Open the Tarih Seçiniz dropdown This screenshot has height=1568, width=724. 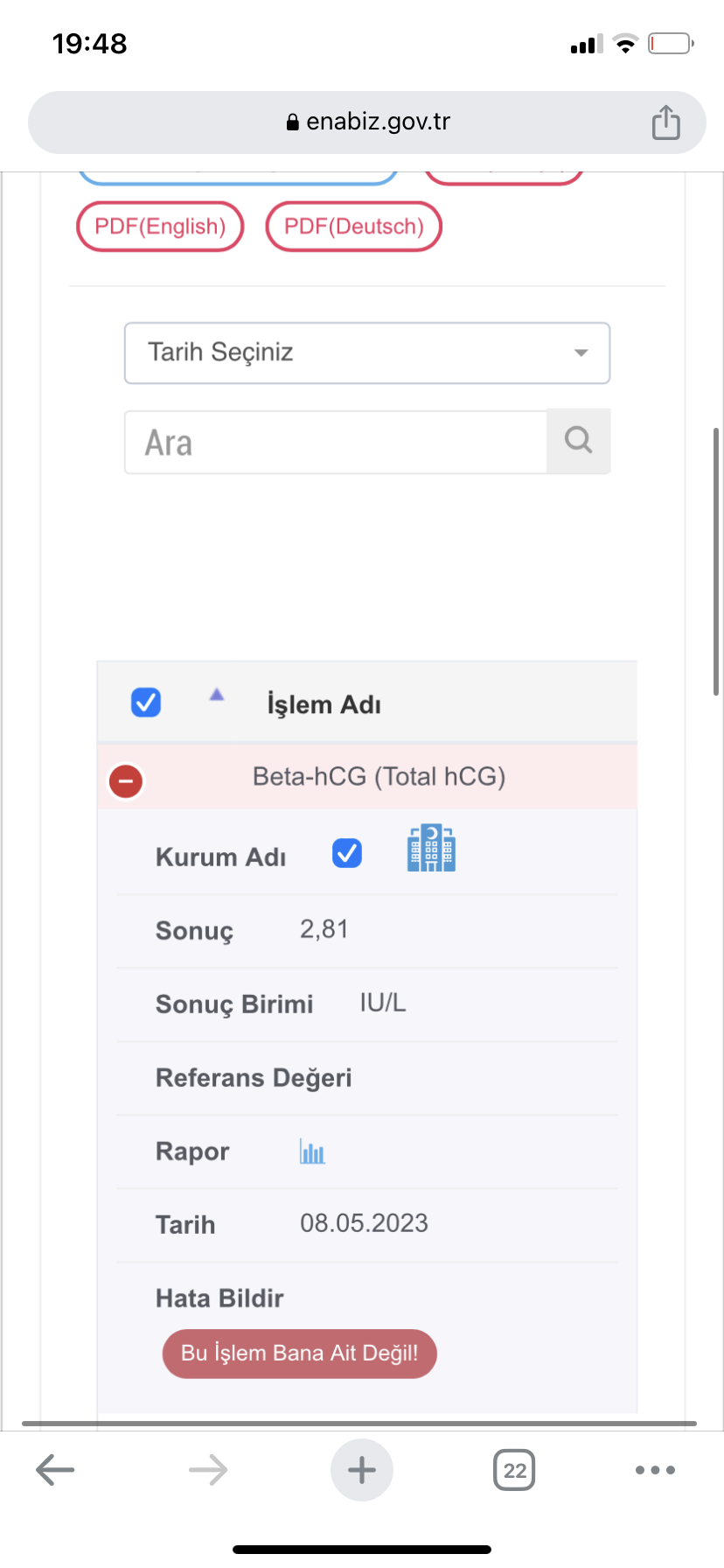point(366,353)
